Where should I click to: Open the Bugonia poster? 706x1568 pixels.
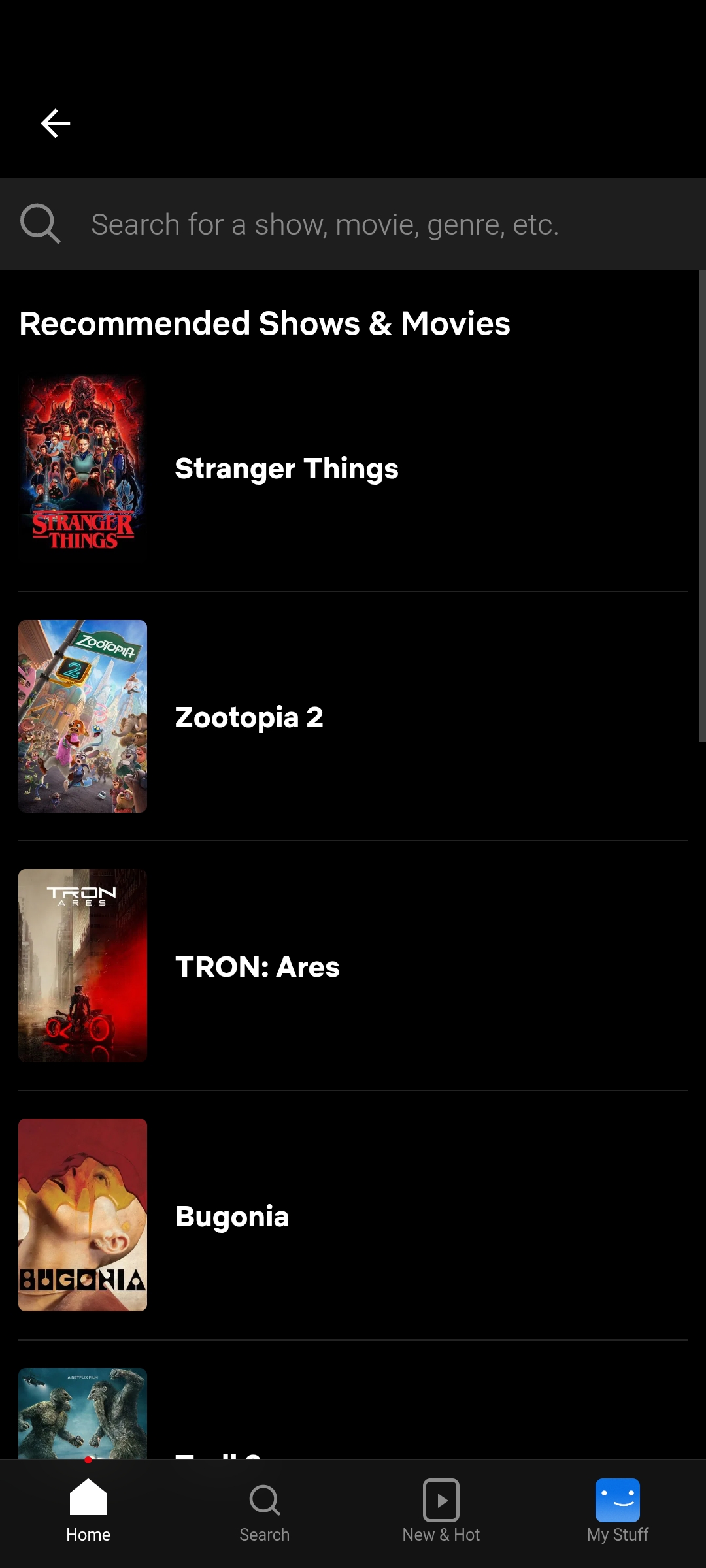point(82,1215)
